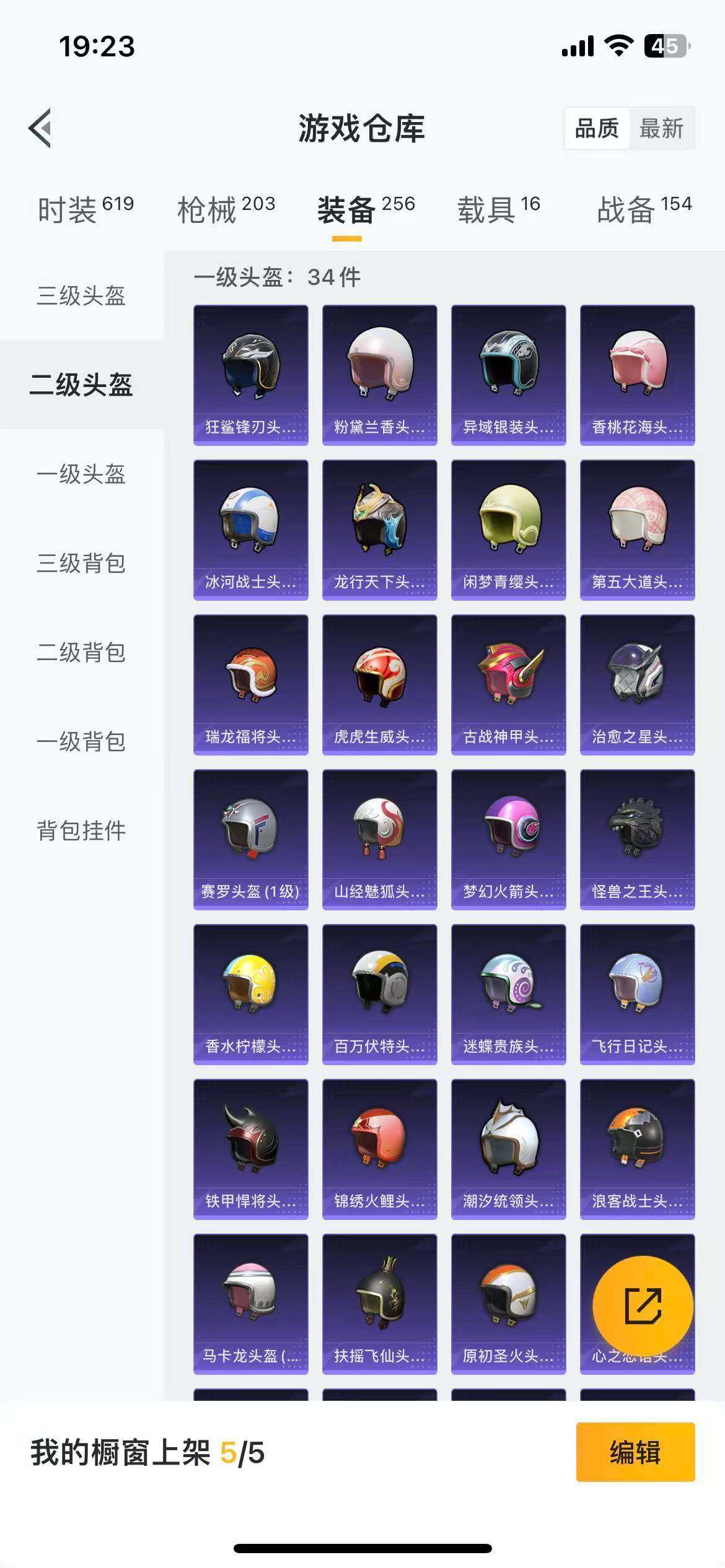Tap the 虎虎生威 helmet icon
The width and height of the screenshot is (725, 1568).
pyautogui.click(x=379, y=681)
